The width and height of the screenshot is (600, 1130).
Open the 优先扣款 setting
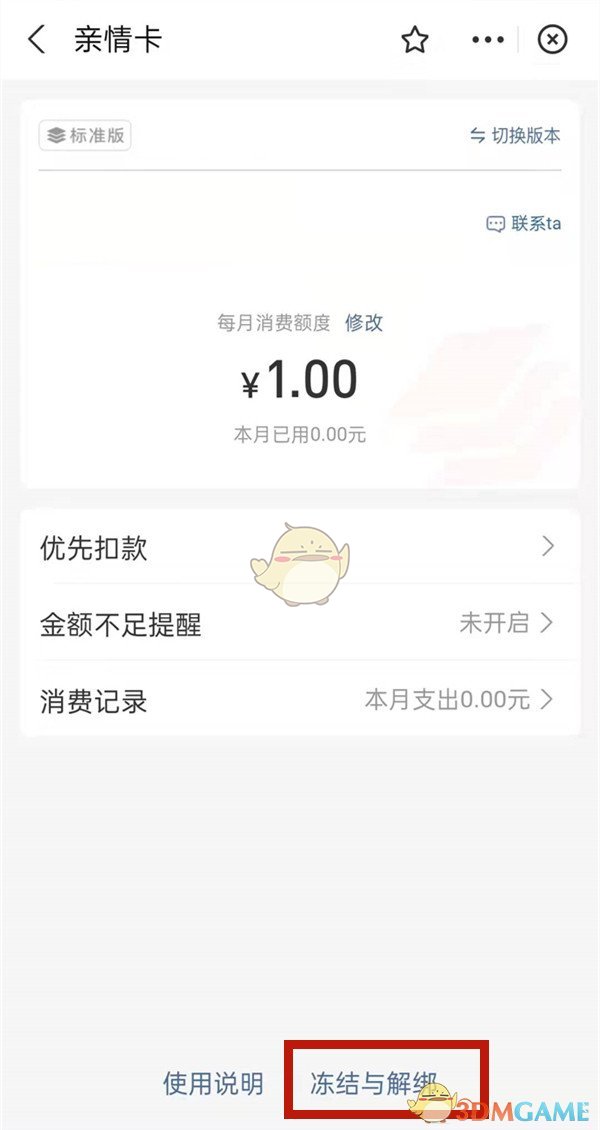click(x=300, y=547)
